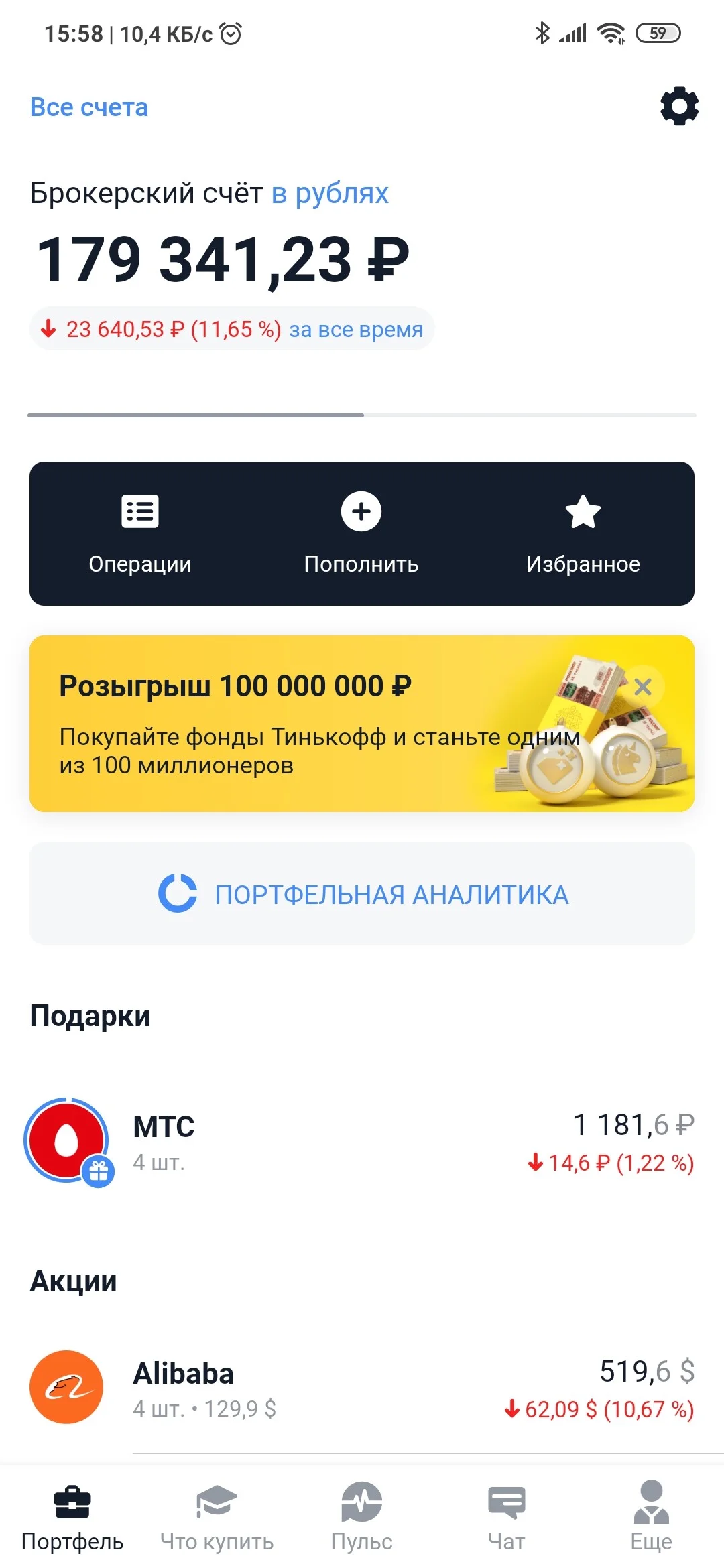Go to the Чат tab
The image size is (724, 1568).
click(x=506, y=1518)
